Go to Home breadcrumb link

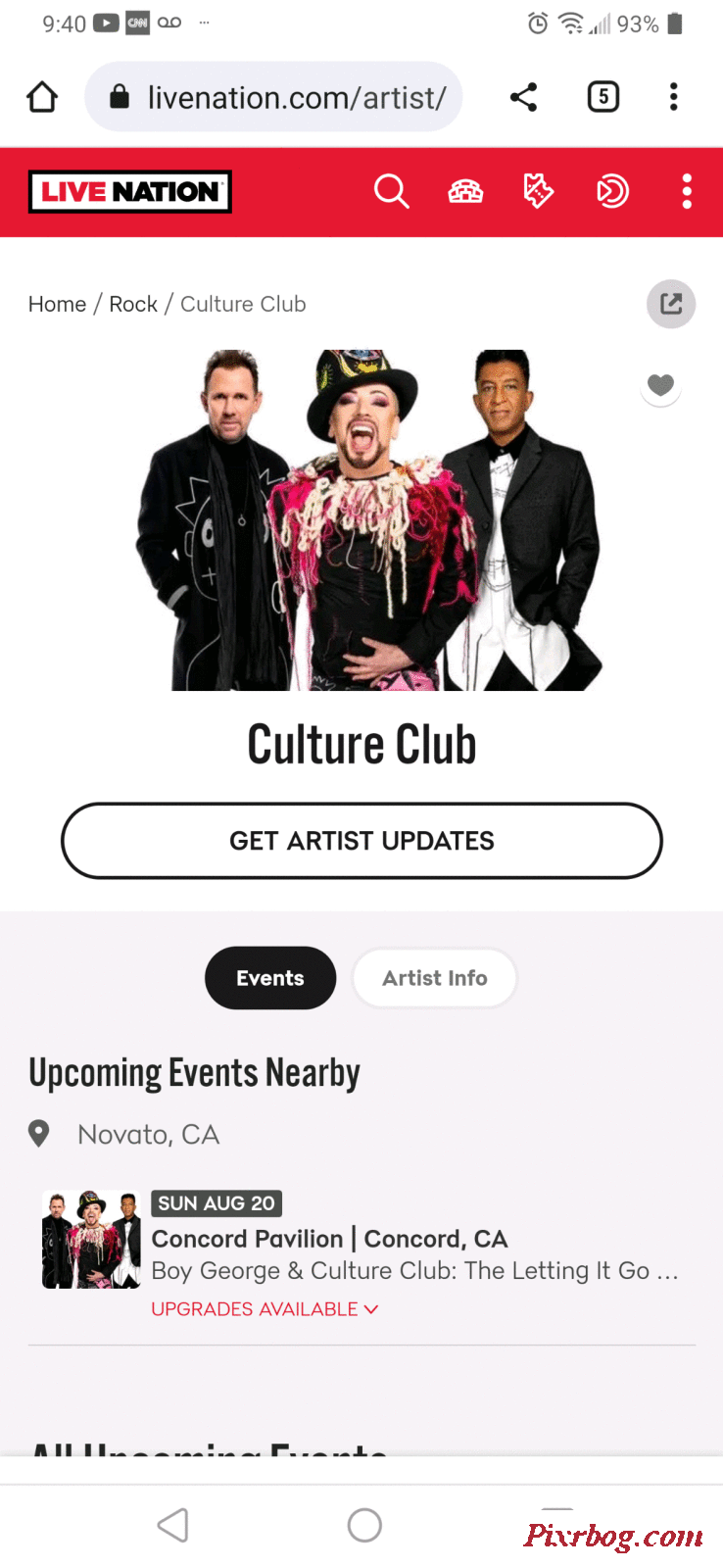click(x=57, y=305)
